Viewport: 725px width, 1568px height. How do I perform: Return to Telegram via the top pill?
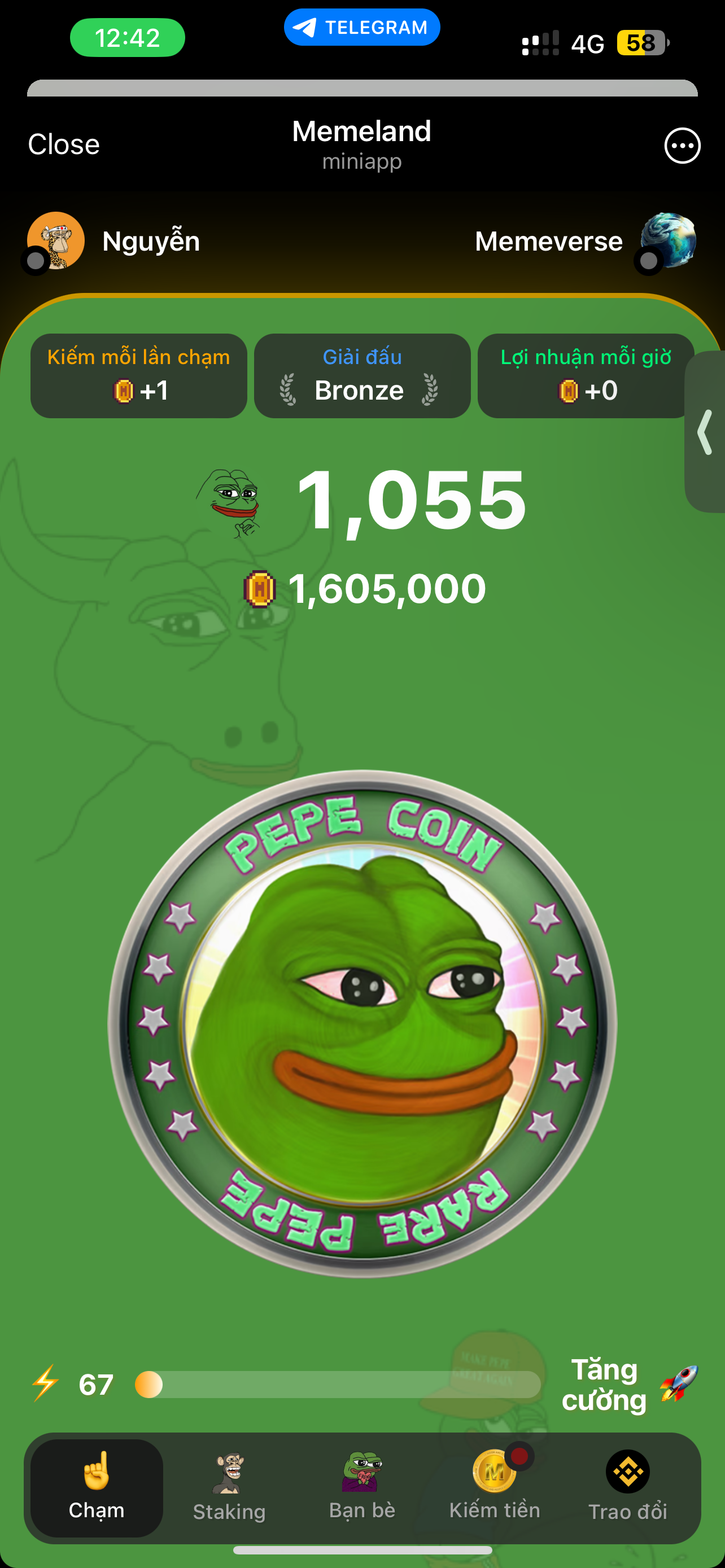tap(361, 28)
